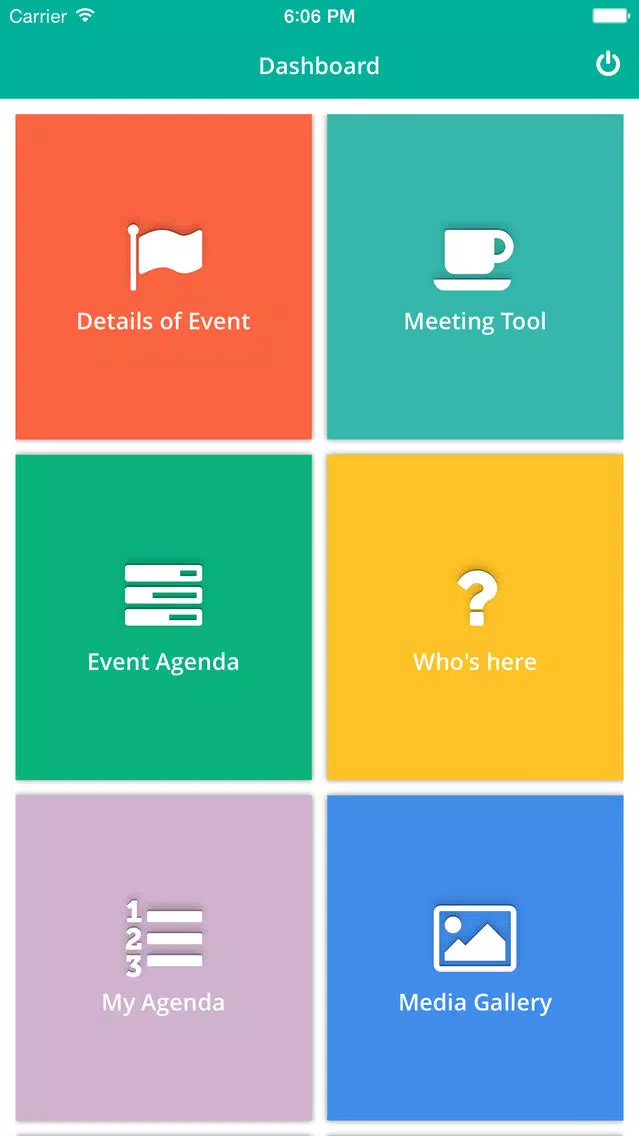View the Media Gallery tile

pos(475,958)
